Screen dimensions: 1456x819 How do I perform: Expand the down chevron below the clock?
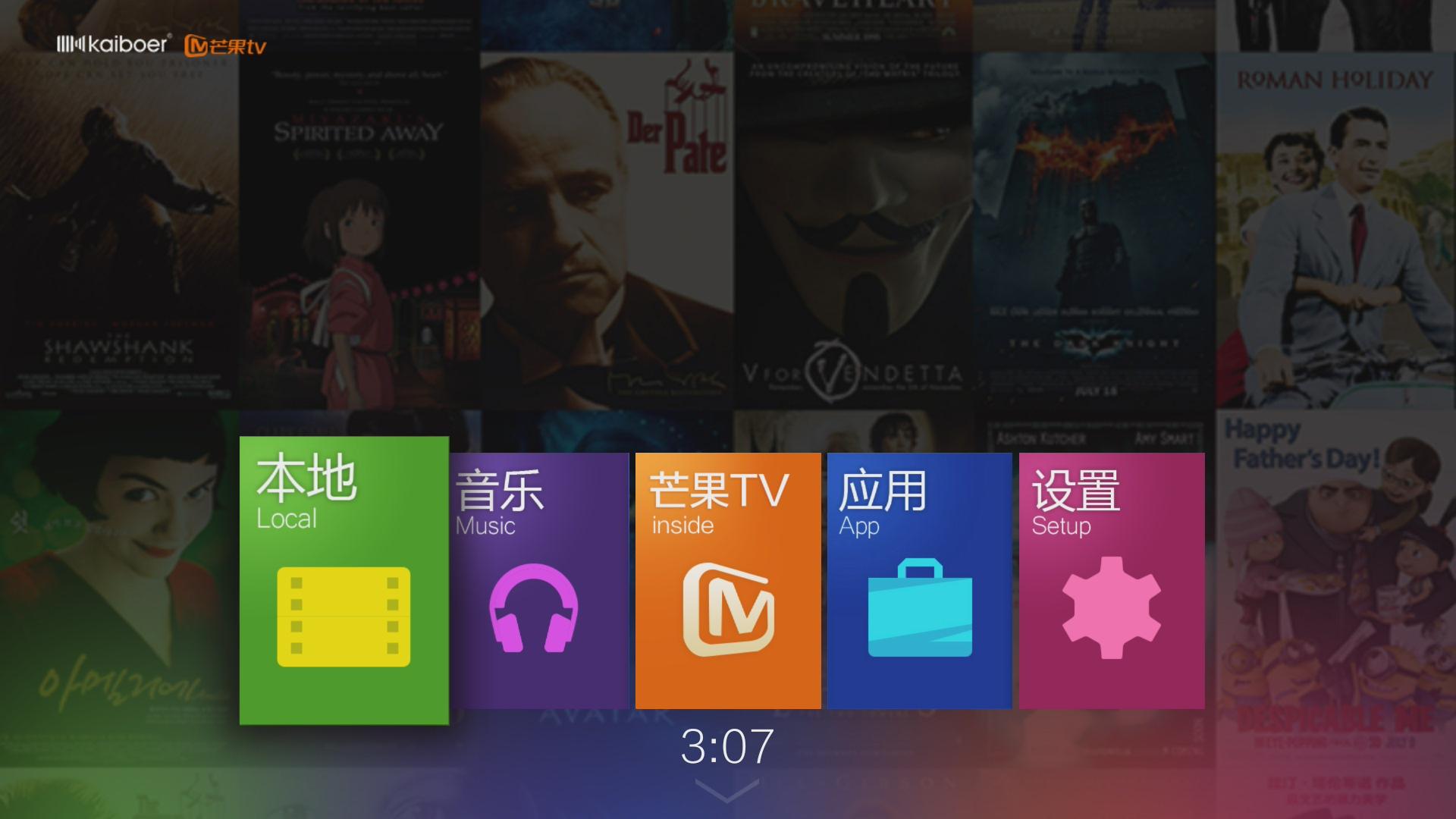coord(726,791)
